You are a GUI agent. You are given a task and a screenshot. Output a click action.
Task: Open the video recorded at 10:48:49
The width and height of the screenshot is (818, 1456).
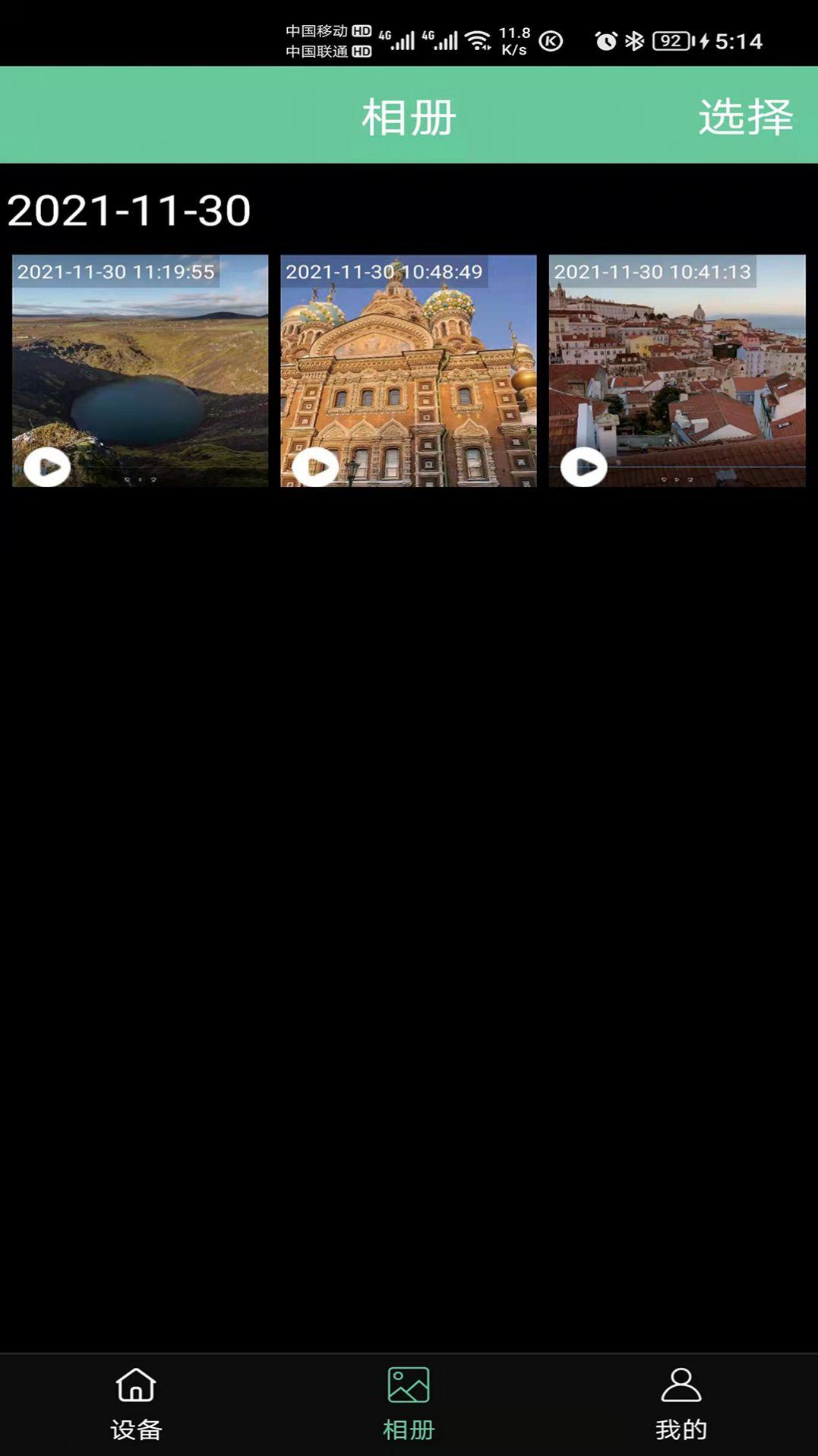(409, 371)
